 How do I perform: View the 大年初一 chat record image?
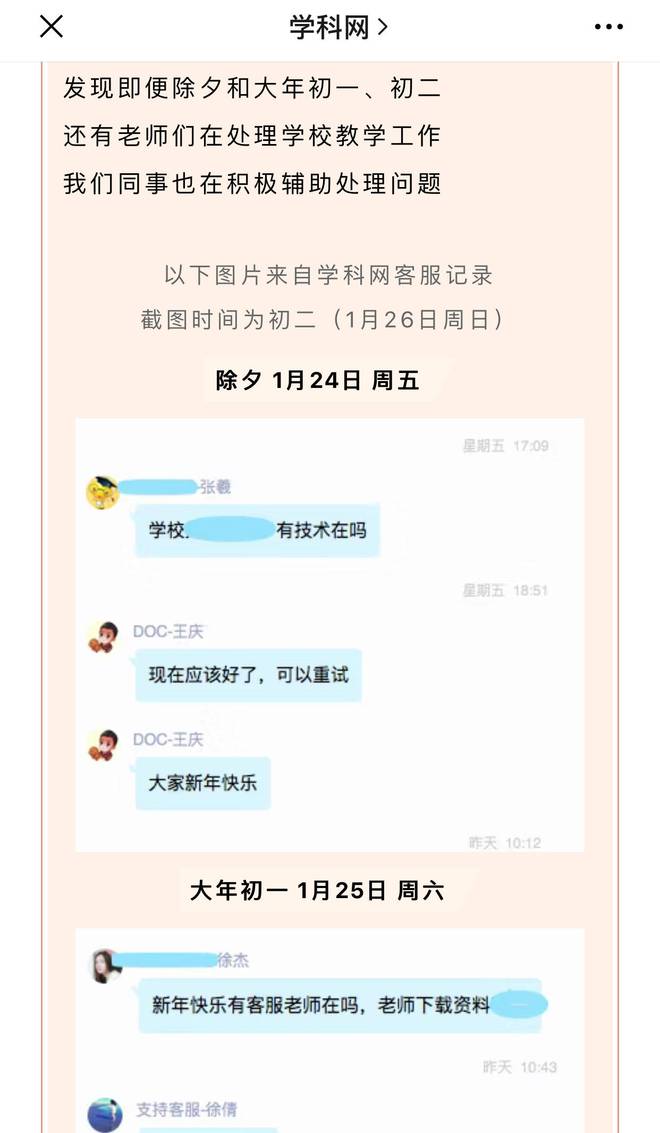329,1030
